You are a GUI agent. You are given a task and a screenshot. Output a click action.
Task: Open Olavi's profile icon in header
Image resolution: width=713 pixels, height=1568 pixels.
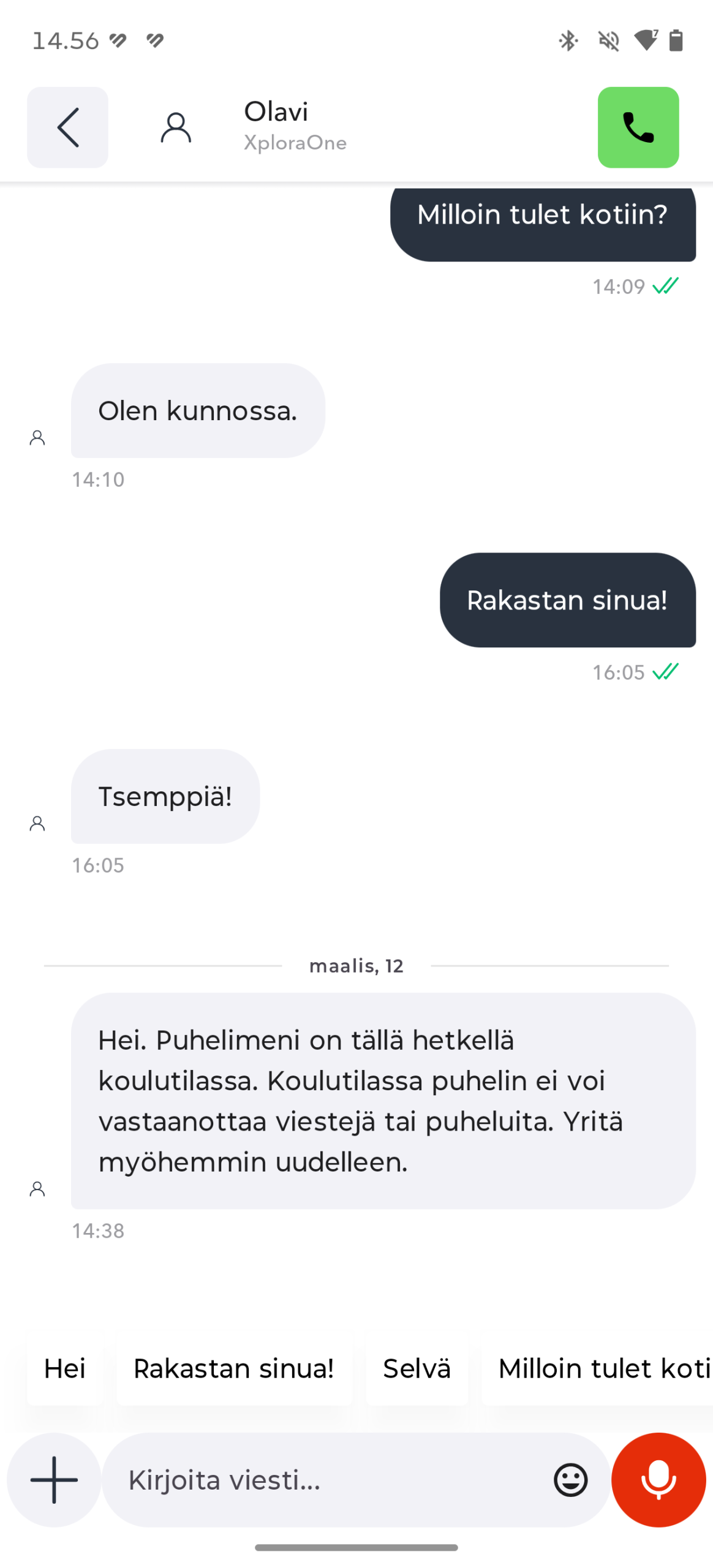(x=176, y=127)
